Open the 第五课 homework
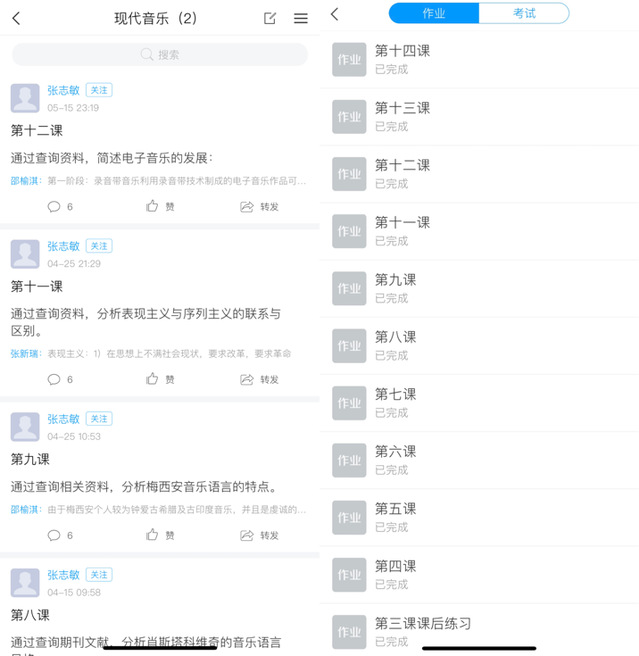Image resolution: width=639 pixels, height=656 pixels. coord(479,517)
